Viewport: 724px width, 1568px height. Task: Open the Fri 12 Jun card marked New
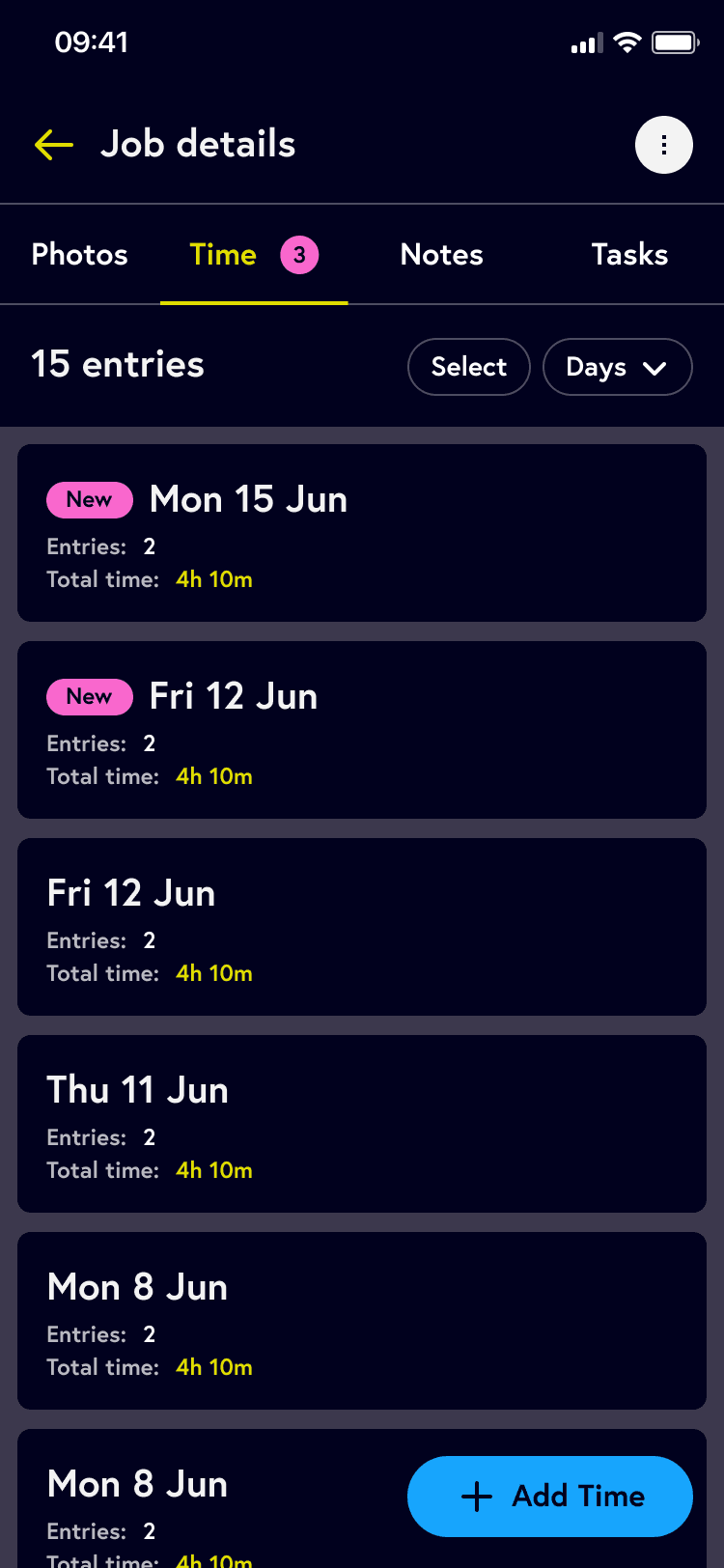click(362, 730)
